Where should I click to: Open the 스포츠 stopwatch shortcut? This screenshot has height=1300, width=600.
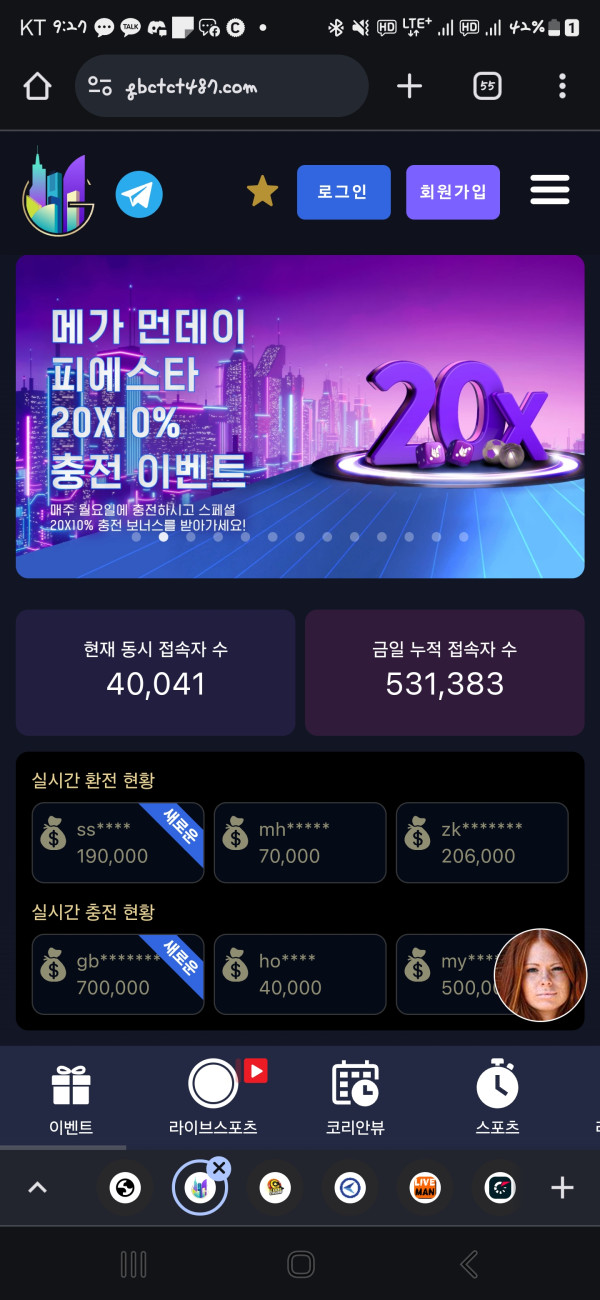(x=497, y=1099)
